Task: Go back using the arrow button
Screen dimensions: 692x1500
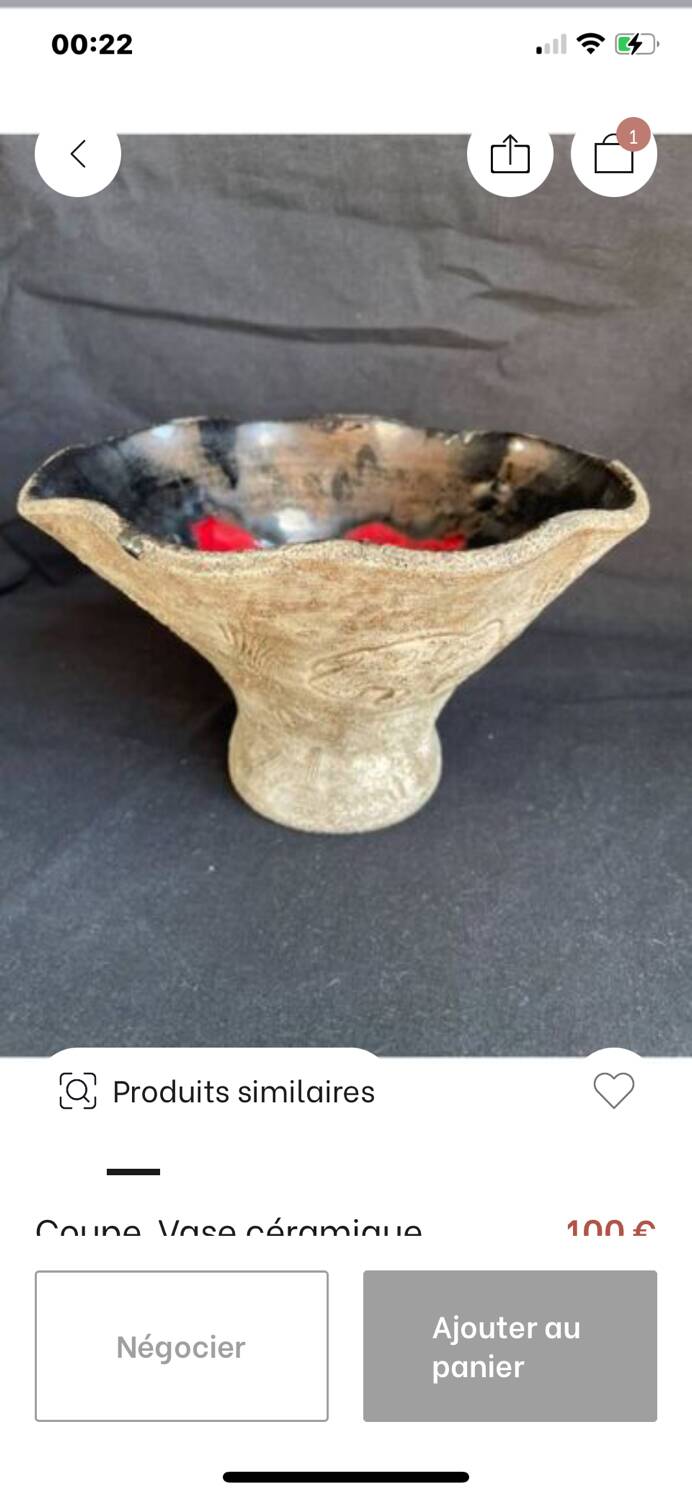Action: 78,154
